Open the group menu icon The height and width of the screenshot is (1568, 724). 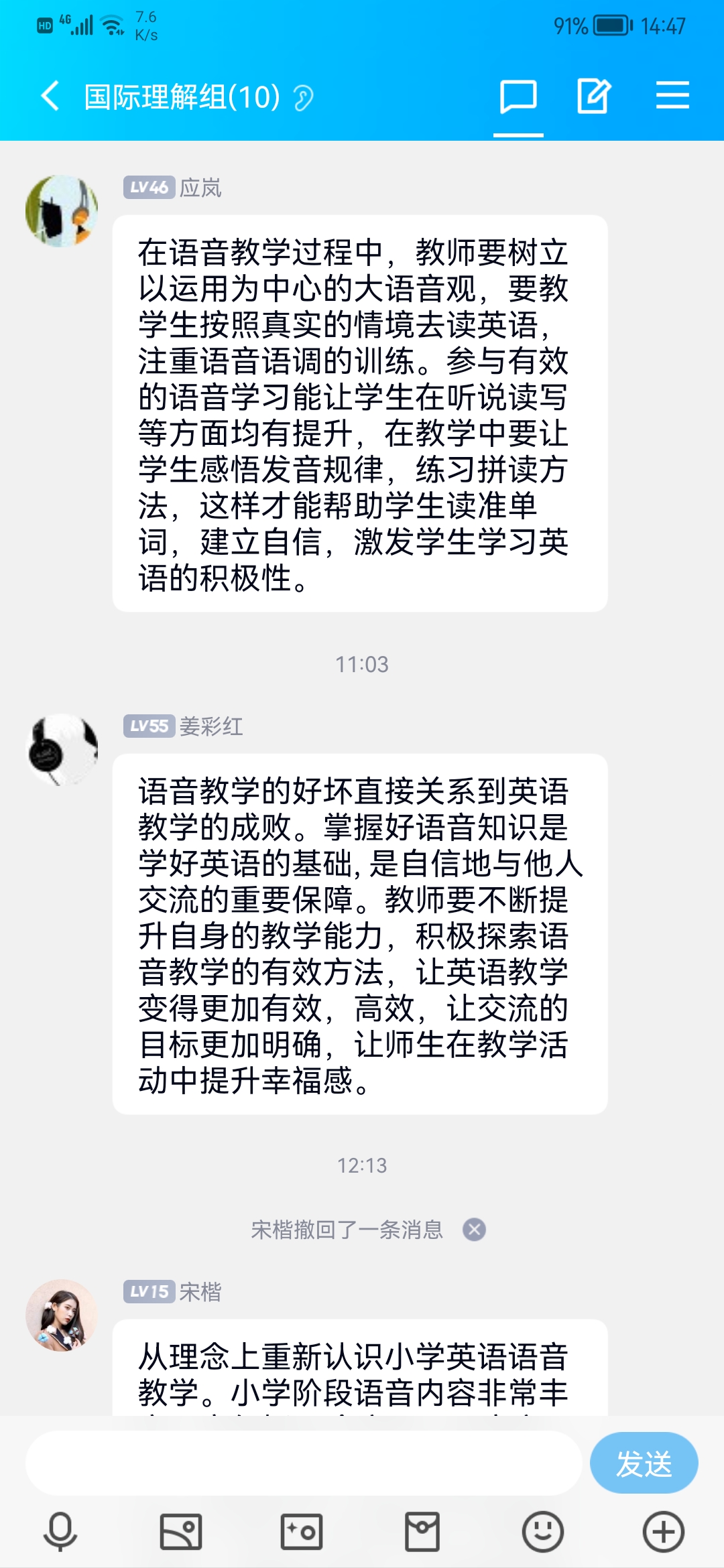click(672, 95)
